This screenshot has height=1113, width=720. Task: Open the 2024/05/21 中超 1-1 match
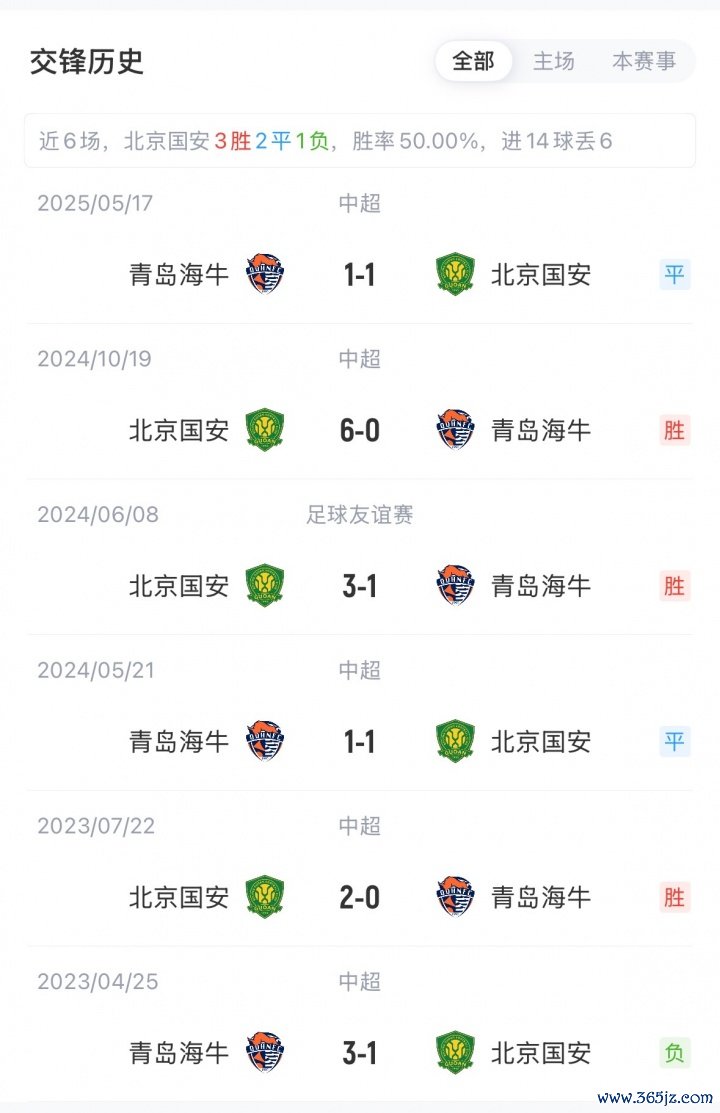pos(360,741)
